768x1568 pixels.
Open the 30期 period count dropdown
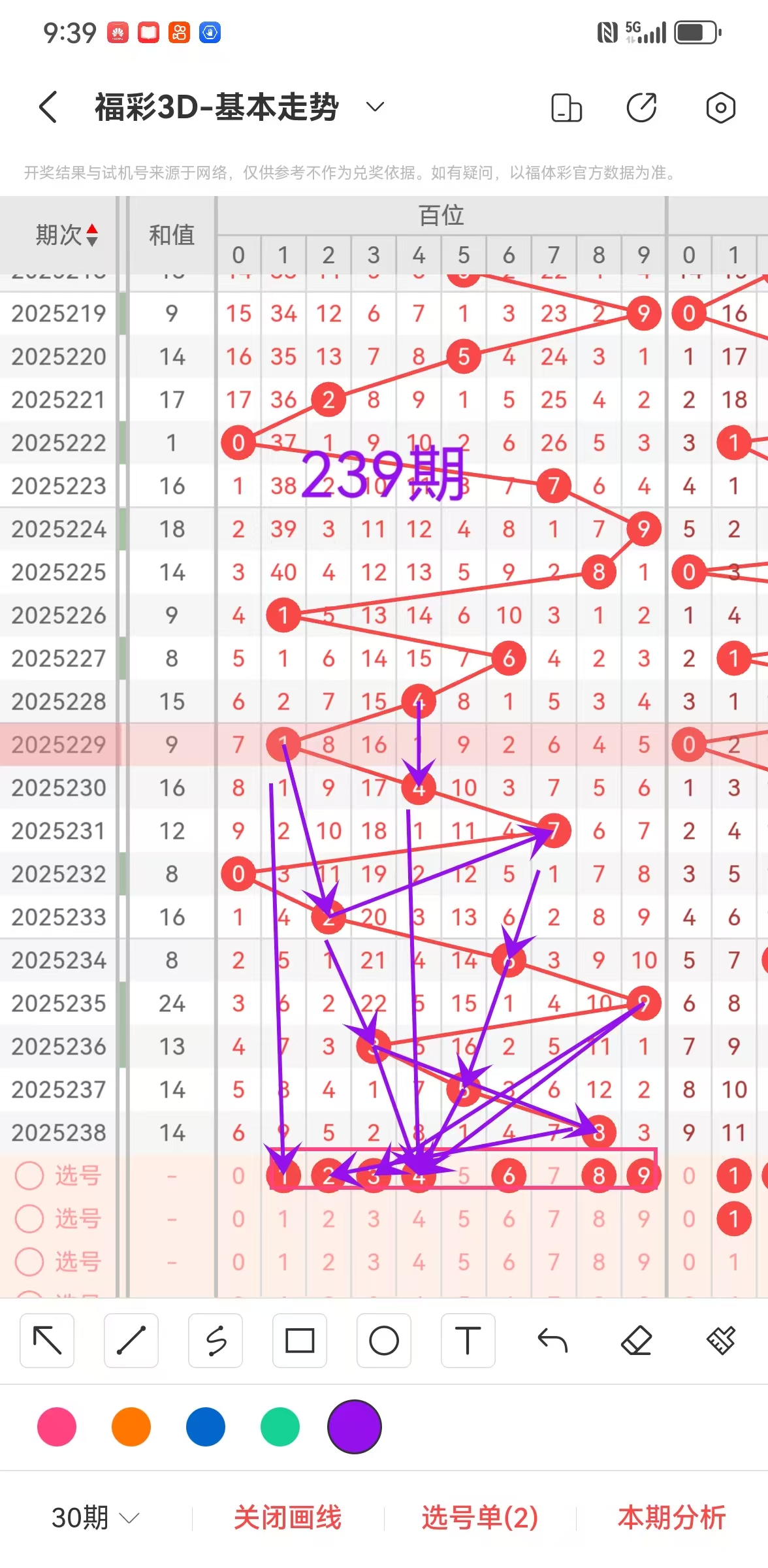point(95,1518)
